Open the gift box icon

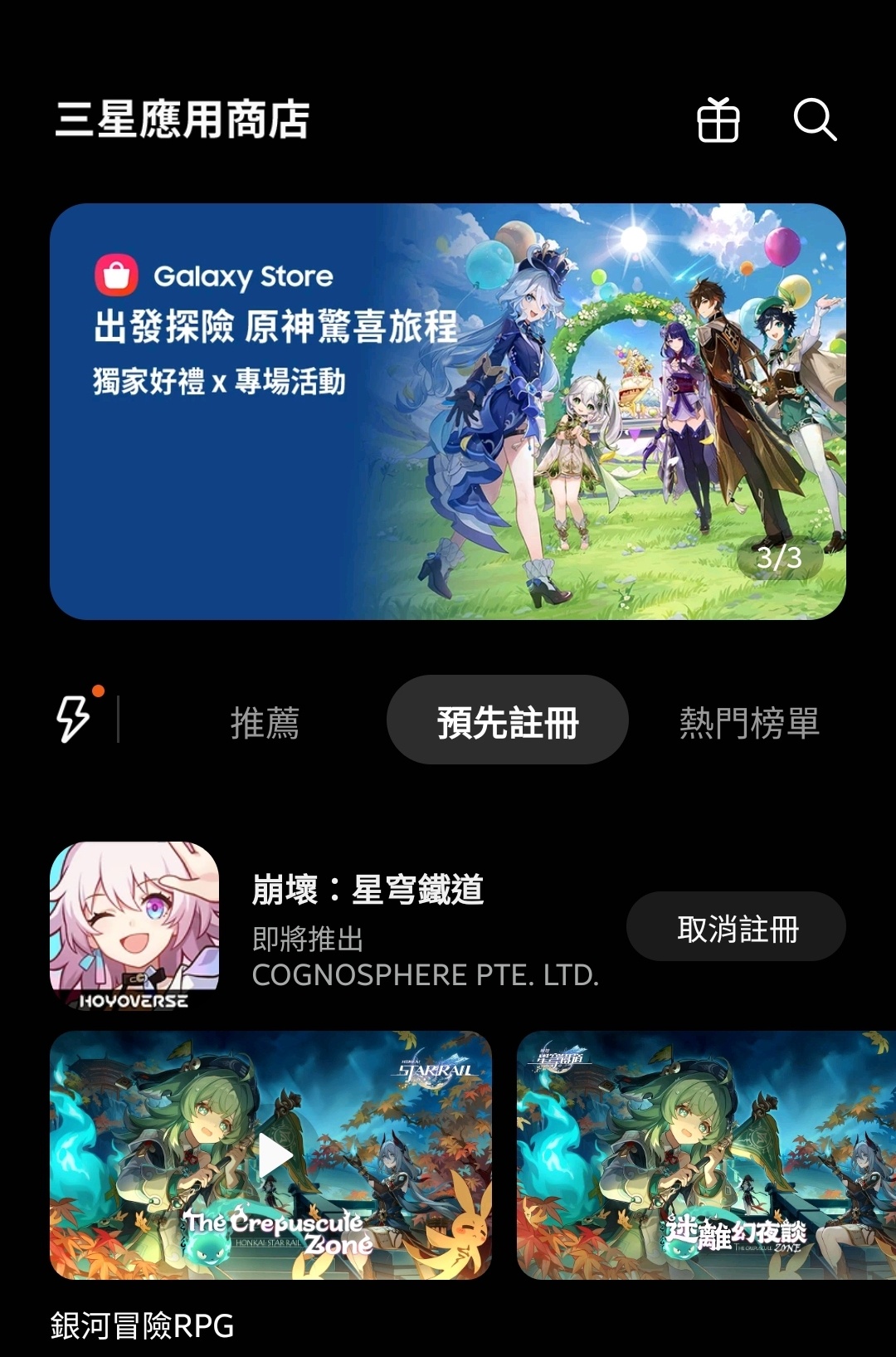[x=718, y=120]
